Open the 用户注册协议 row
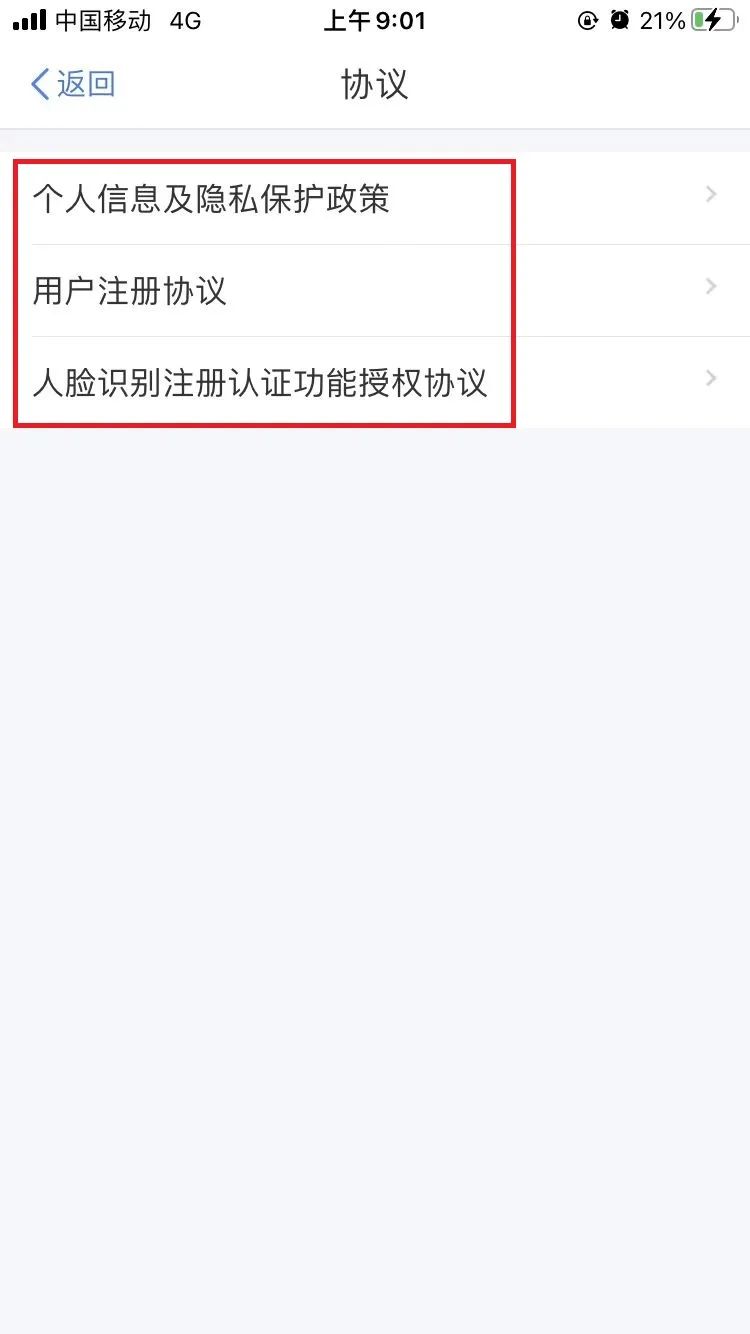The width and height of the screenshot is (750, 1334). coord(375,290)
